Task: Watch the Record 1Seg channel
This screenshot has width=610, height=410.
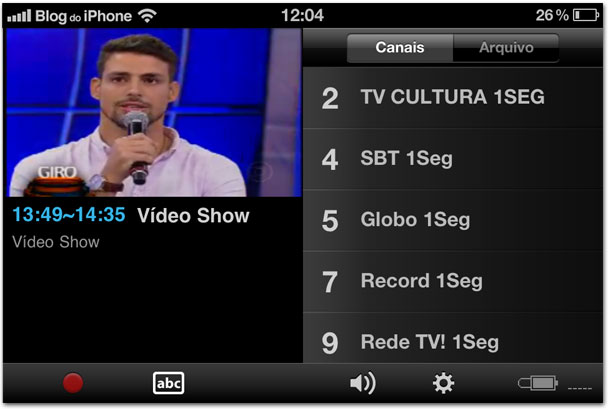Action: (x=452, y=282)
